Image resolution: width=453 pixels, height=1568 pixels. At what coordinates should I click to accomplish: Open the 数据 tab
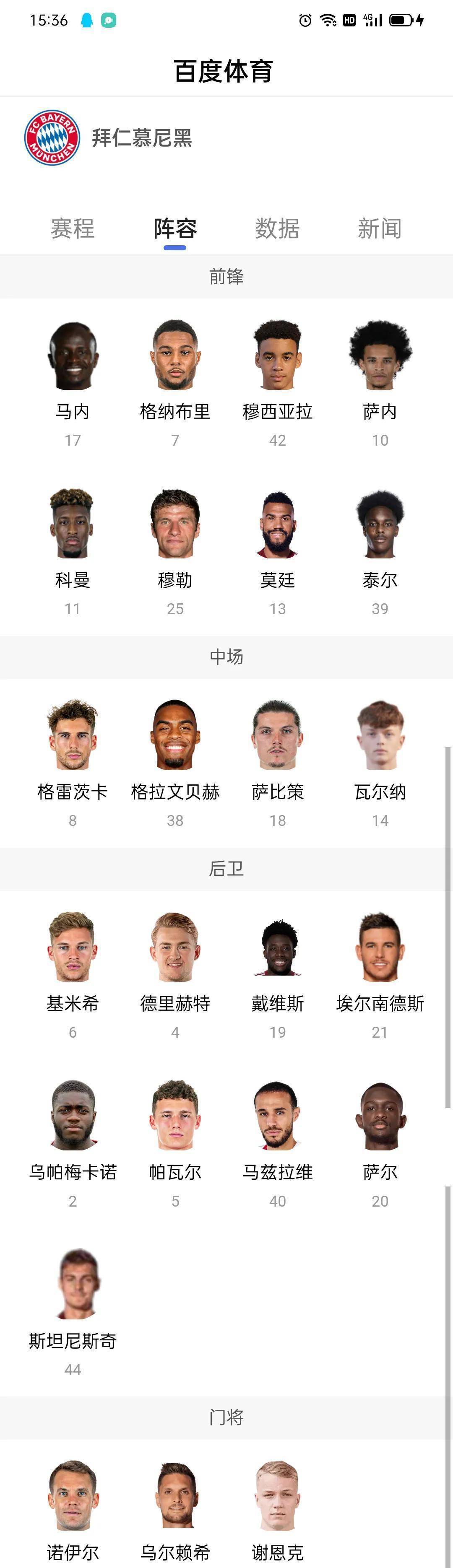(277, 229)
